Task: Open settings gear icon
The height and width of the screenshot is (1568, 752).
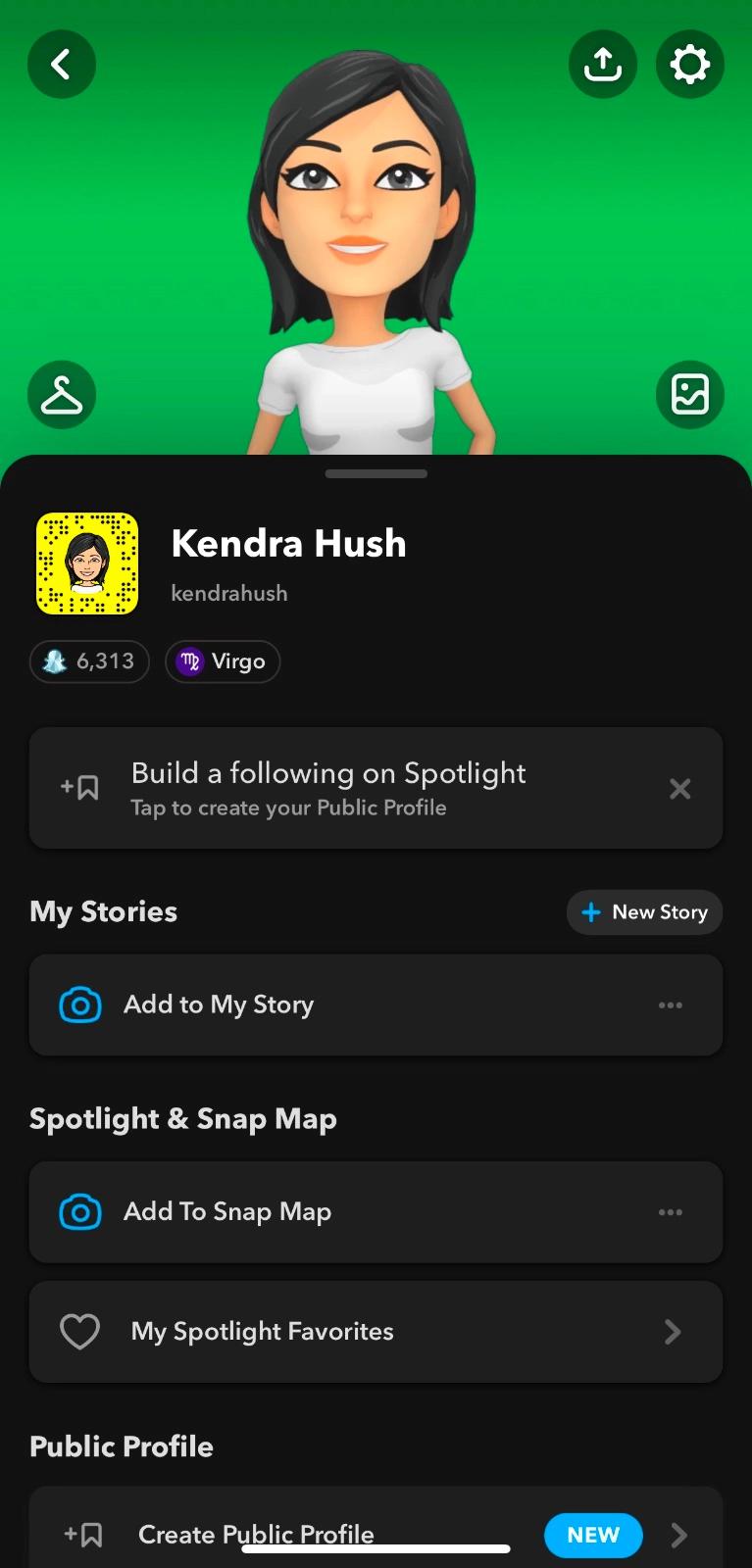Action: tap(690, 65)
